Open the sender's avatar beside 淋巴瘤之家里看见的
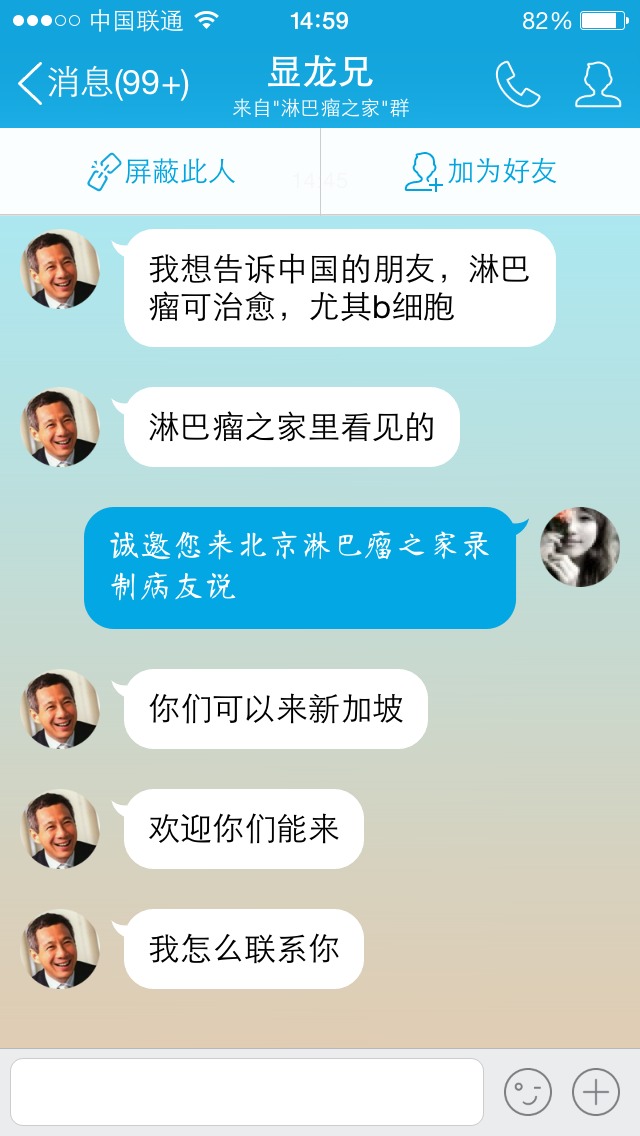This screenshot has height=1136, width=640. click(x=61, y=428)
